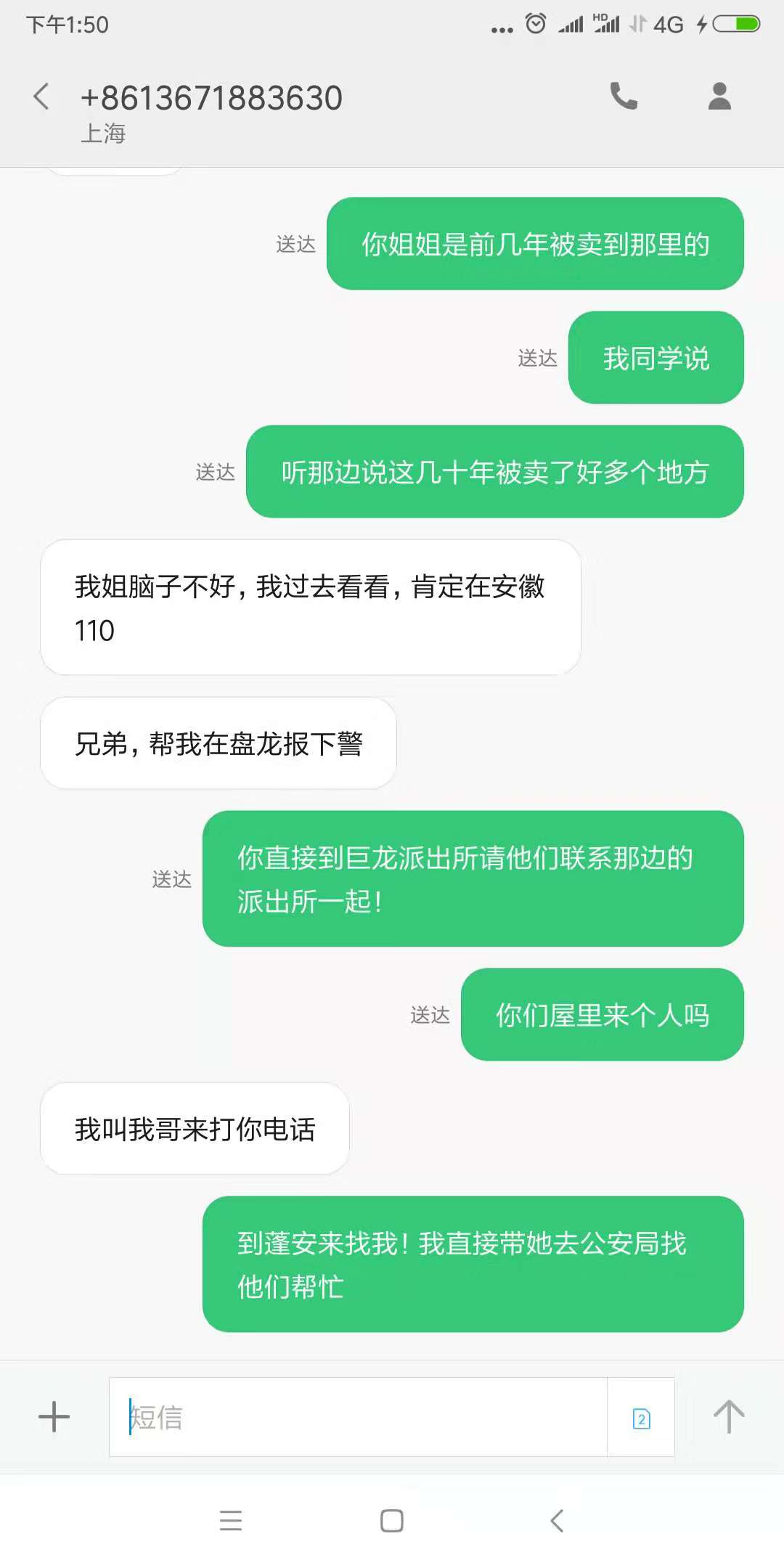Switch SIM card with the SIM 2 selector

[x=641, y=1418]
